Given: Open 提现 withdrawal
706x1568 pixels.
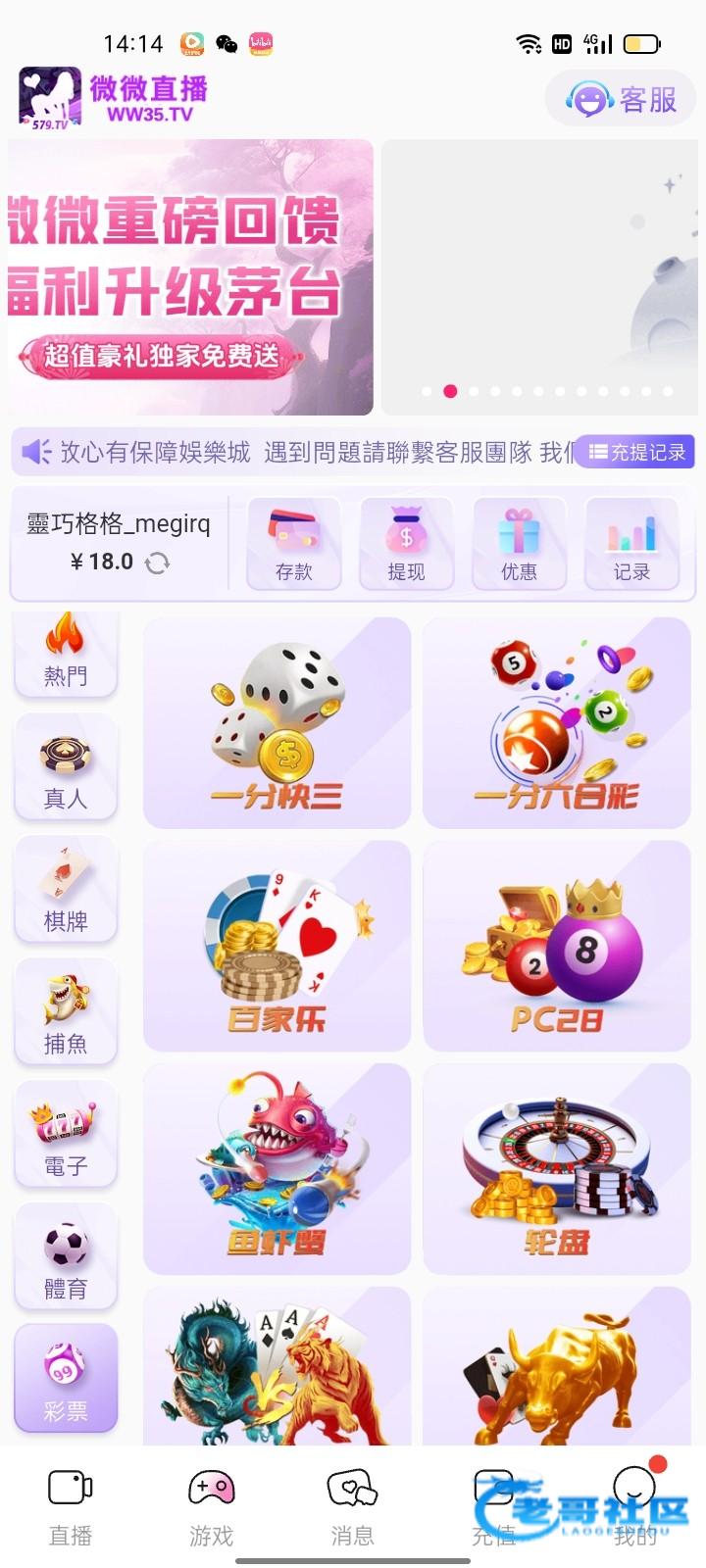Looking at the screenshot, I should [x=406, y=545].
